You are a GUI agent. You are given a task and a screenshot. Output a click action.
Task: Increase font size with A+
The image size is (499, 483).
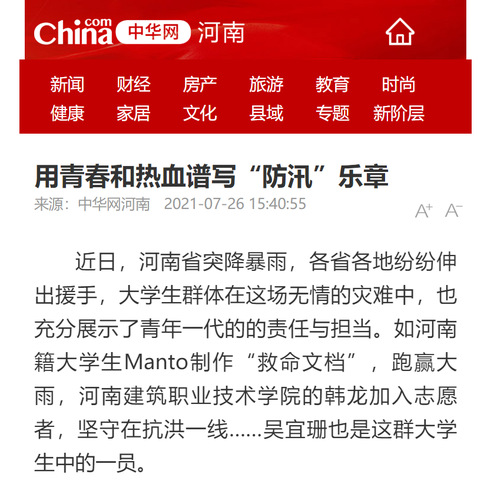coord(424,211)
